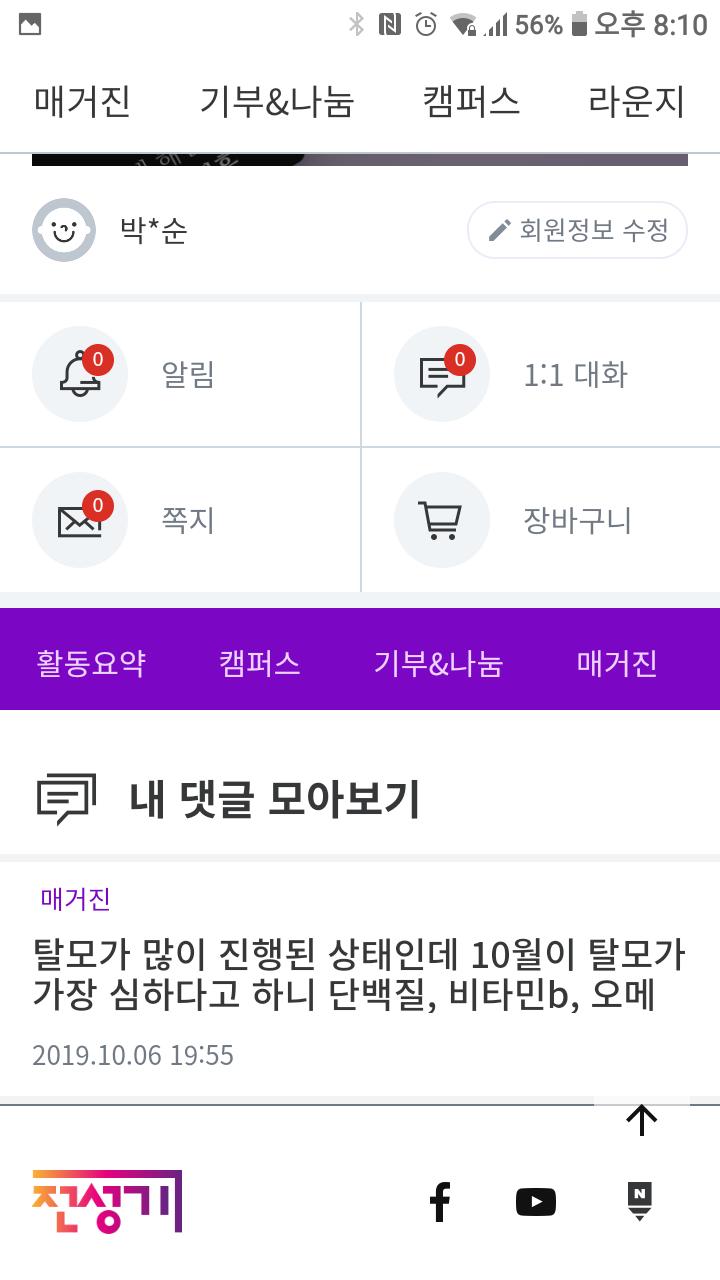Screen dimensions: 720x1280
Task: Tap the 회원정보 수정 button
Action: pyautogui.click(x=577, y=230)
